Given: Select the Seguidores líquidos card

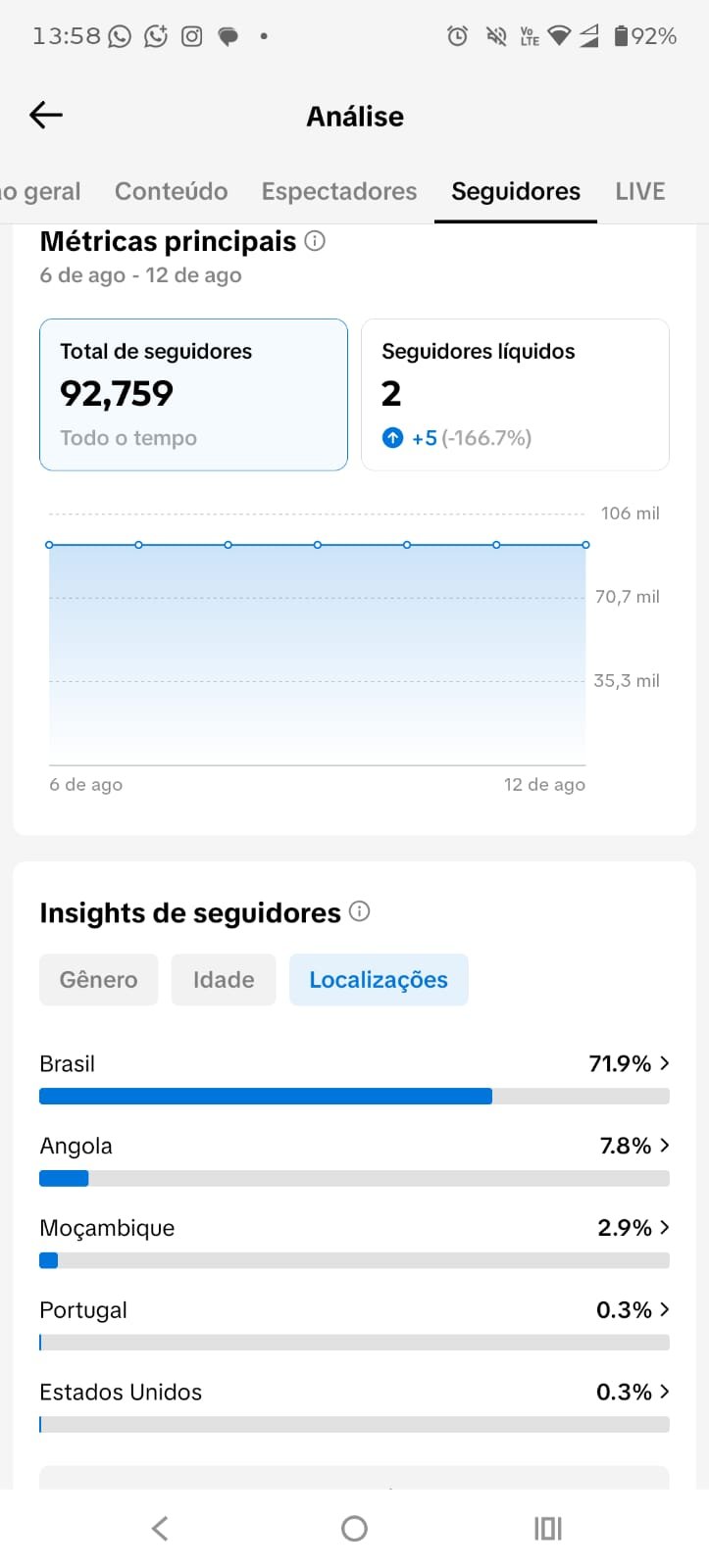Looking at the screenshot, I should pyautogui.click(x=515, y=395).
